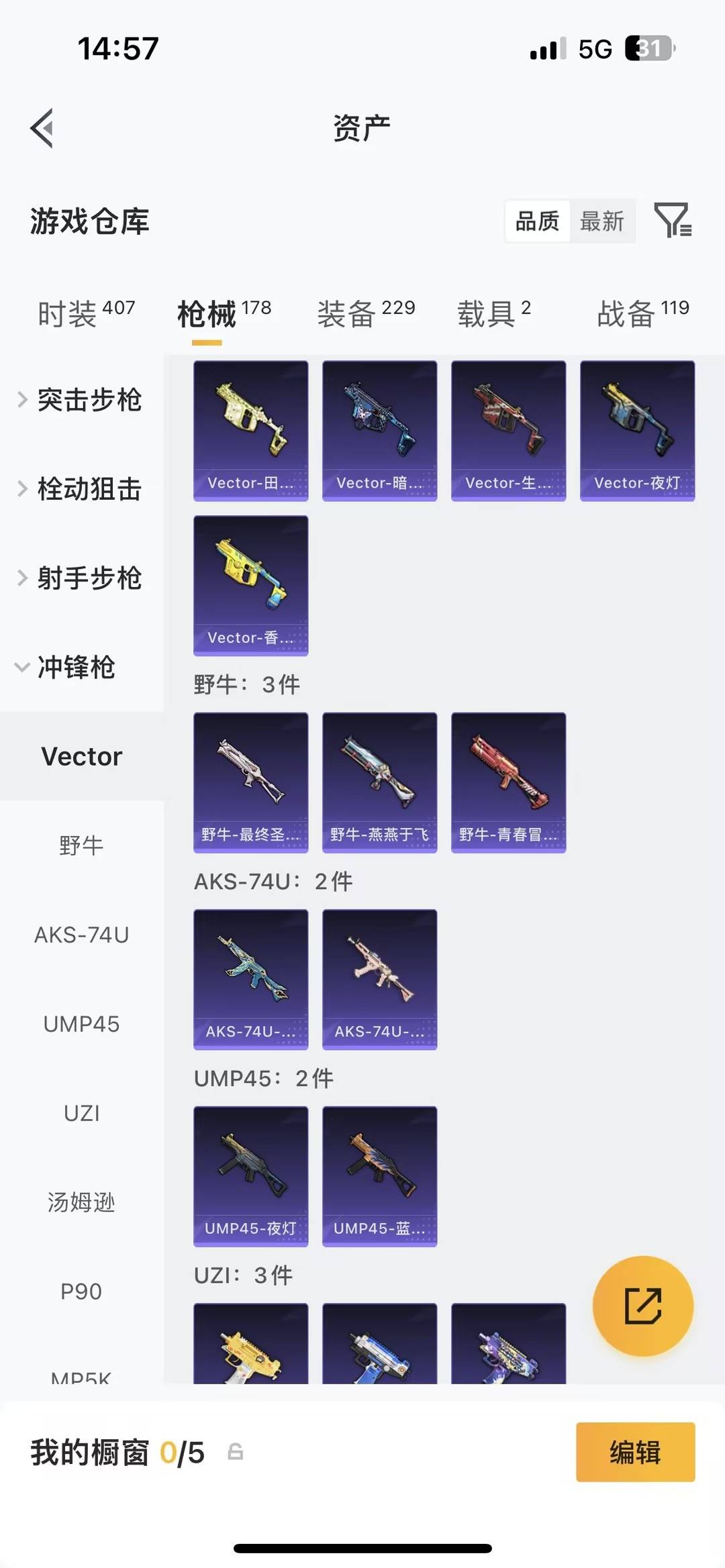Select 野牛 in the weapon sidebar
This screenshot has width=725, height=1568.
click(82, 845)
